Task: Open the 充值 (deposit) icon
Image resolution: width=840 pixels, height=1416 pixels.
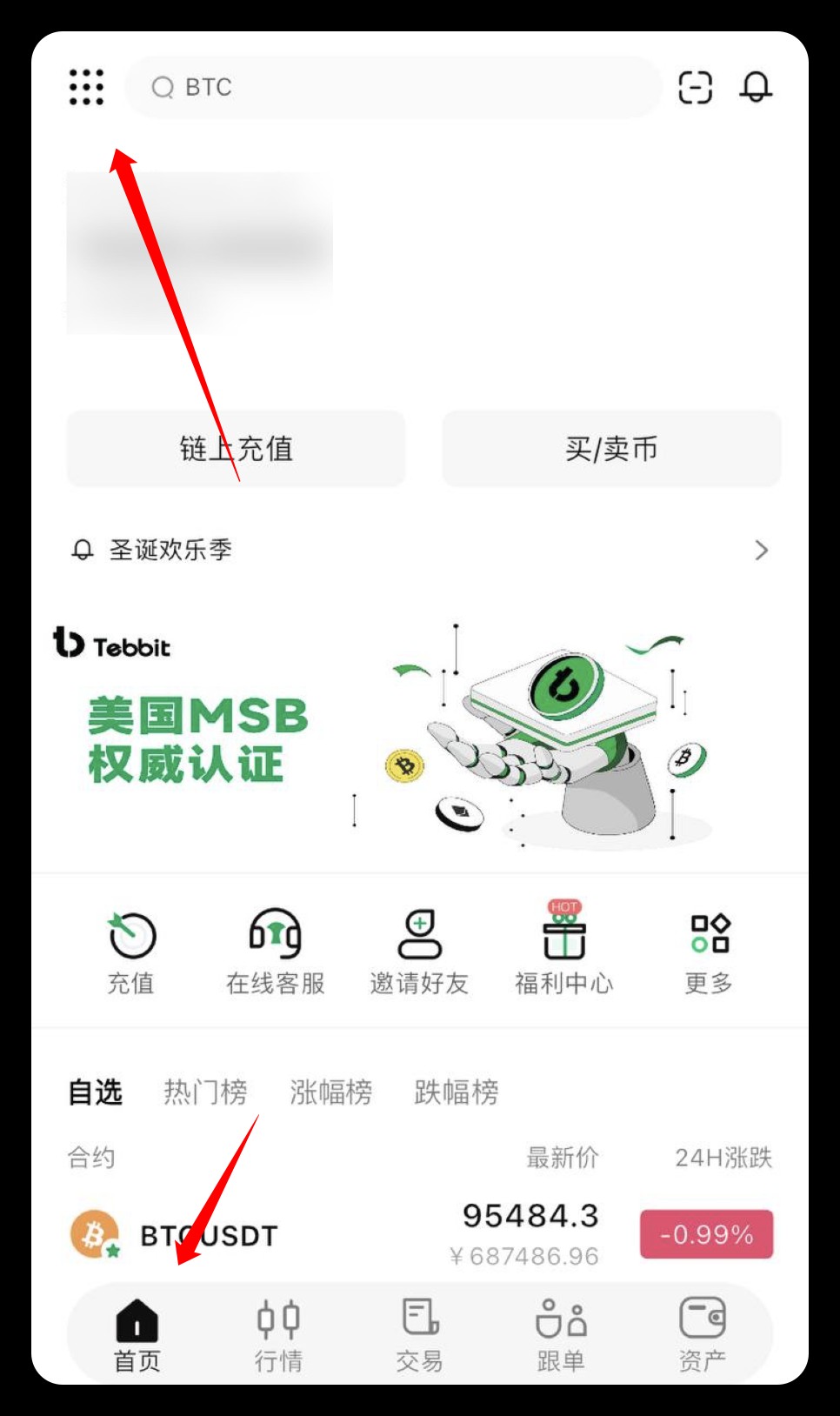Action: click(x=130, y=948)
